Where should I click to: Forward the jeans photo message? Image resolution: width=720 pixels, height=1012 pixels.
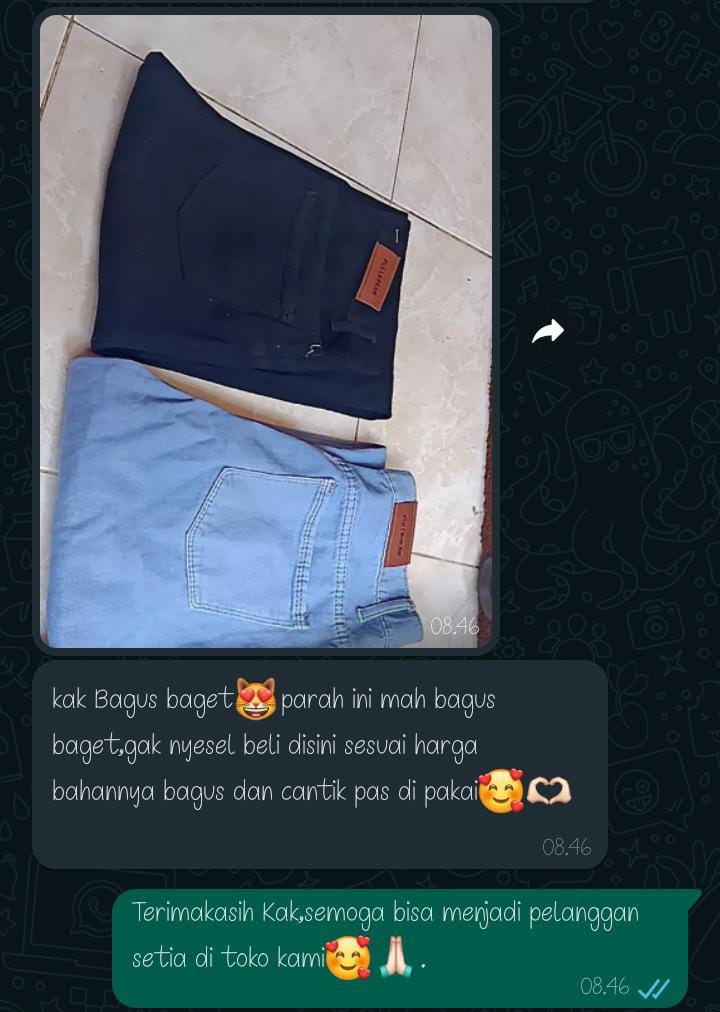[x=548, y=332]
